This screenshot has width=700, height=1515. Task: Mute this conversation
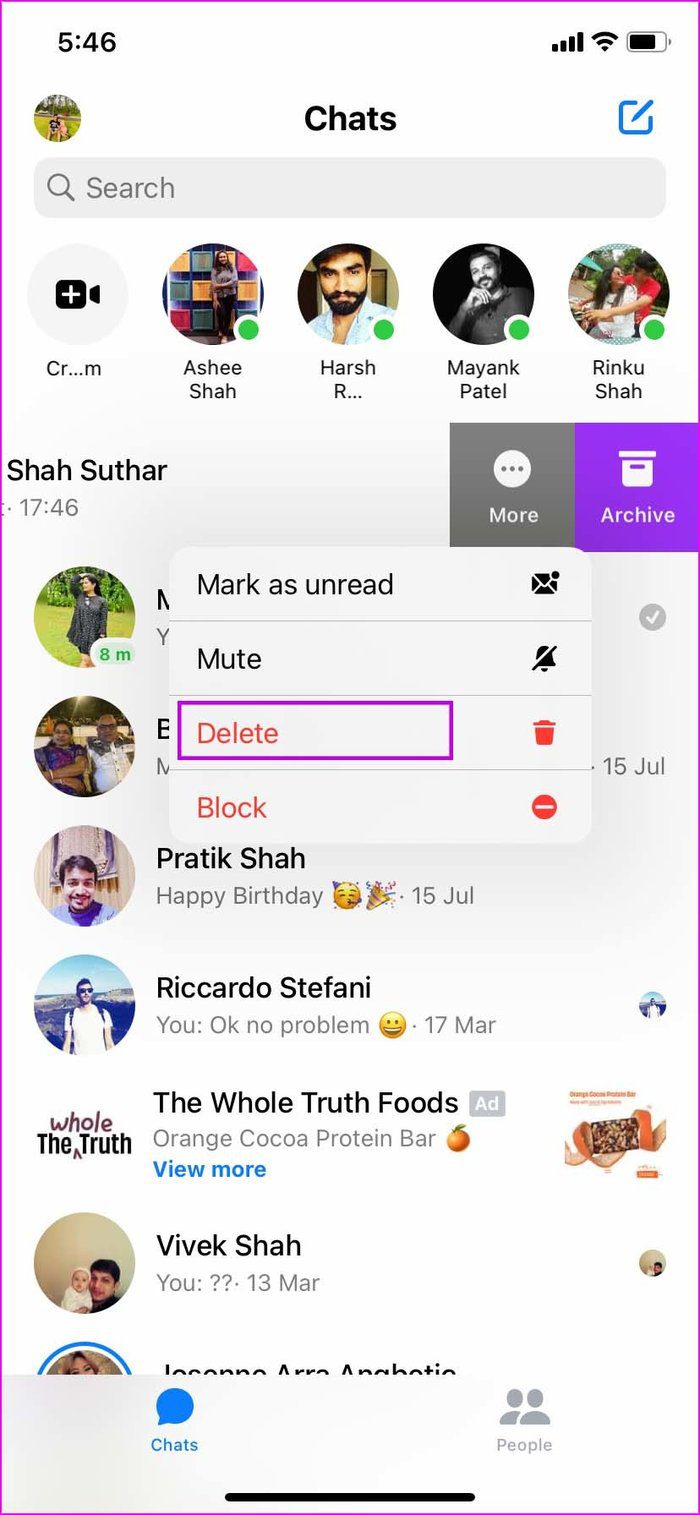coord(380,658)
